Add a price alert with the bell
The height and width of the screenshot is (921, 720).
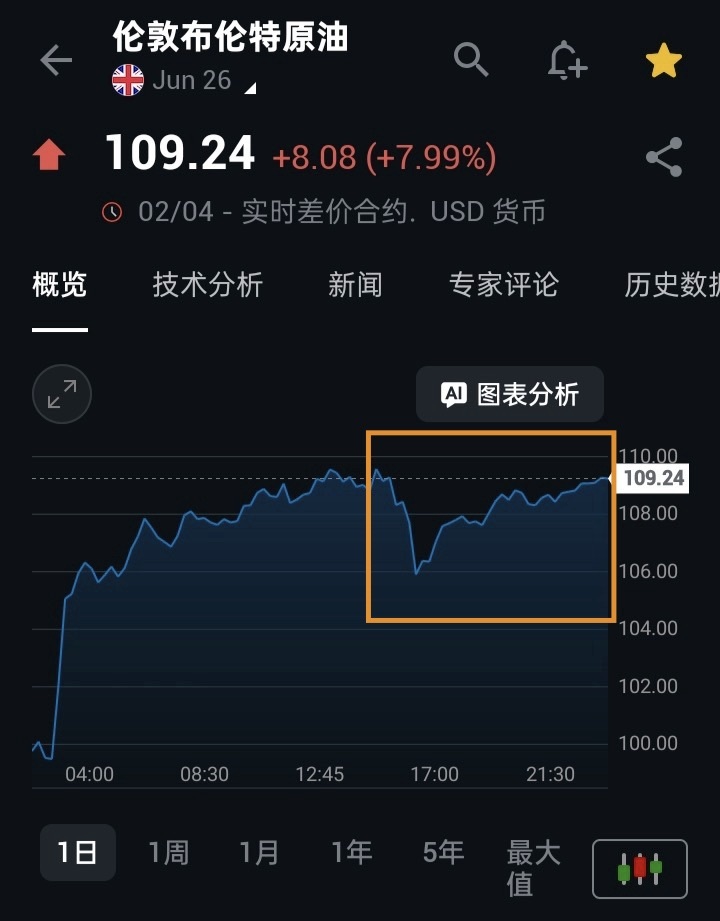pos(567,60)
